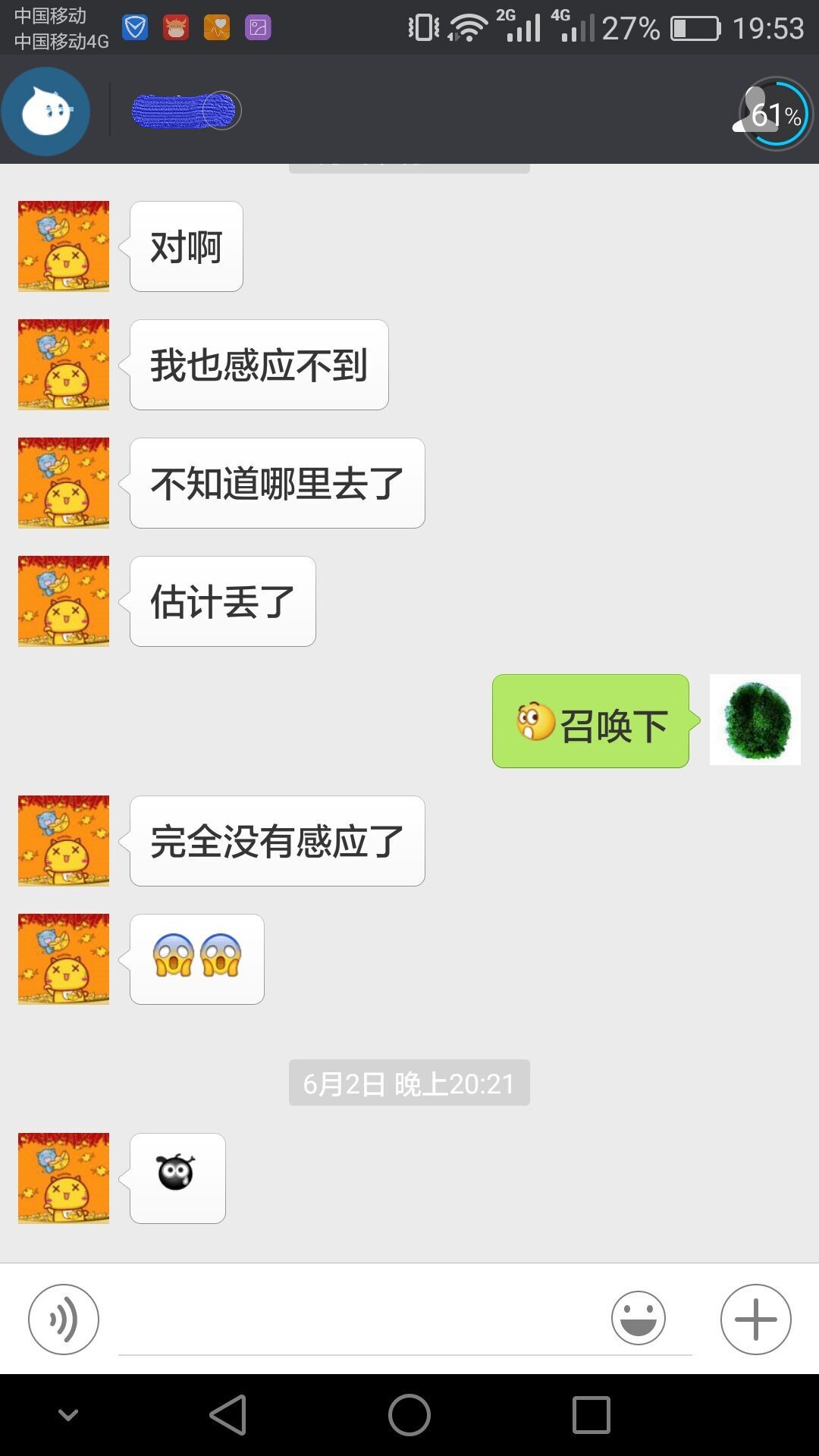Open the recent apps overview

click(591, 1415)
